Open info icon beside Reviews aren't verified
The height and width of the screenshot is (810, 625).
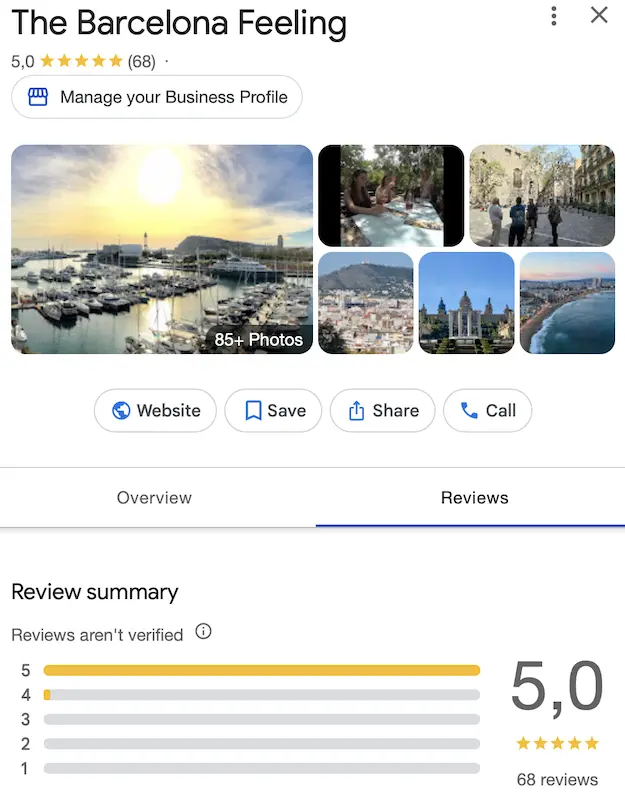pyautogui.click(x=204, y=631)
